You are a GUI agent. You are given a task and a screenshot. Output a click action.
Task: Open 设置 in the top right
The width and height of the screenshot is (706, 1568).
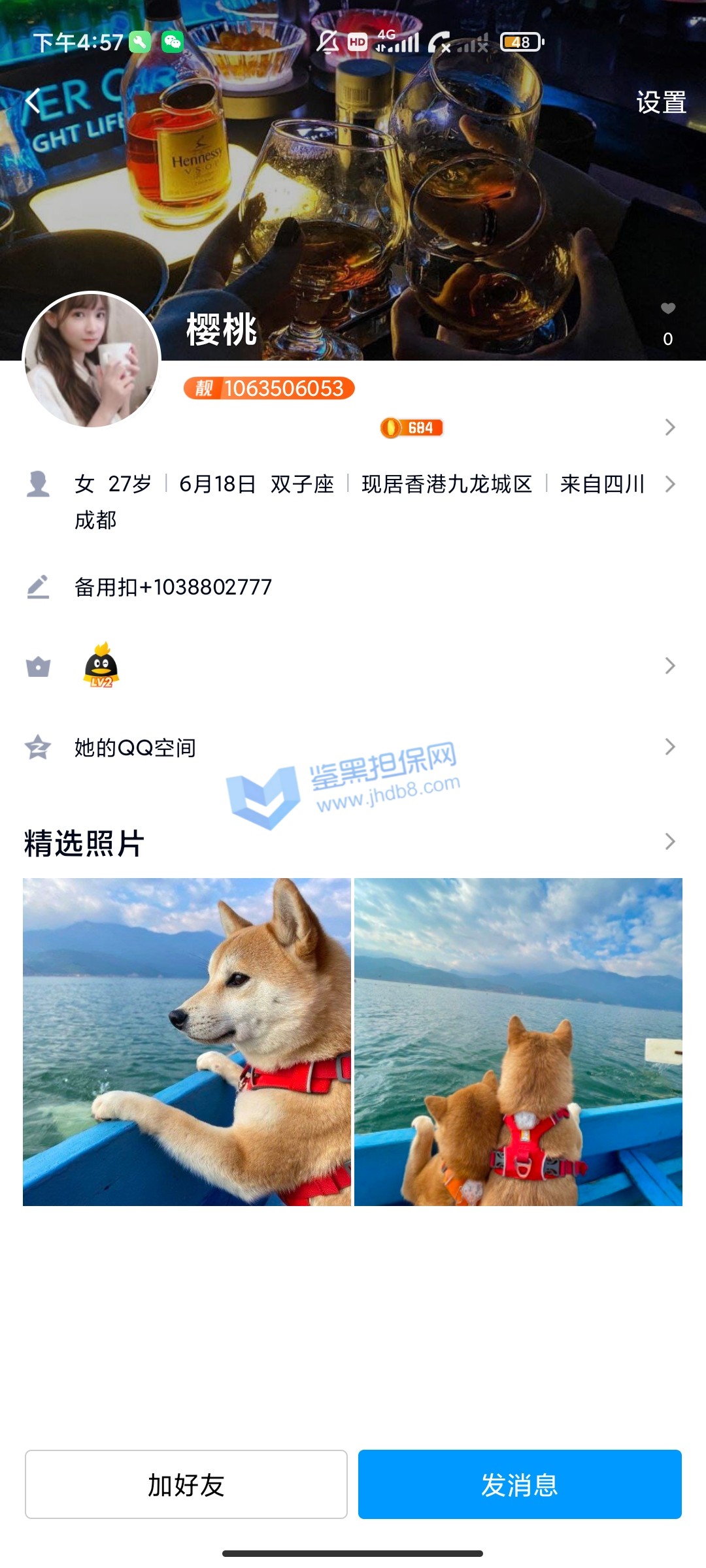coord(661,103)
